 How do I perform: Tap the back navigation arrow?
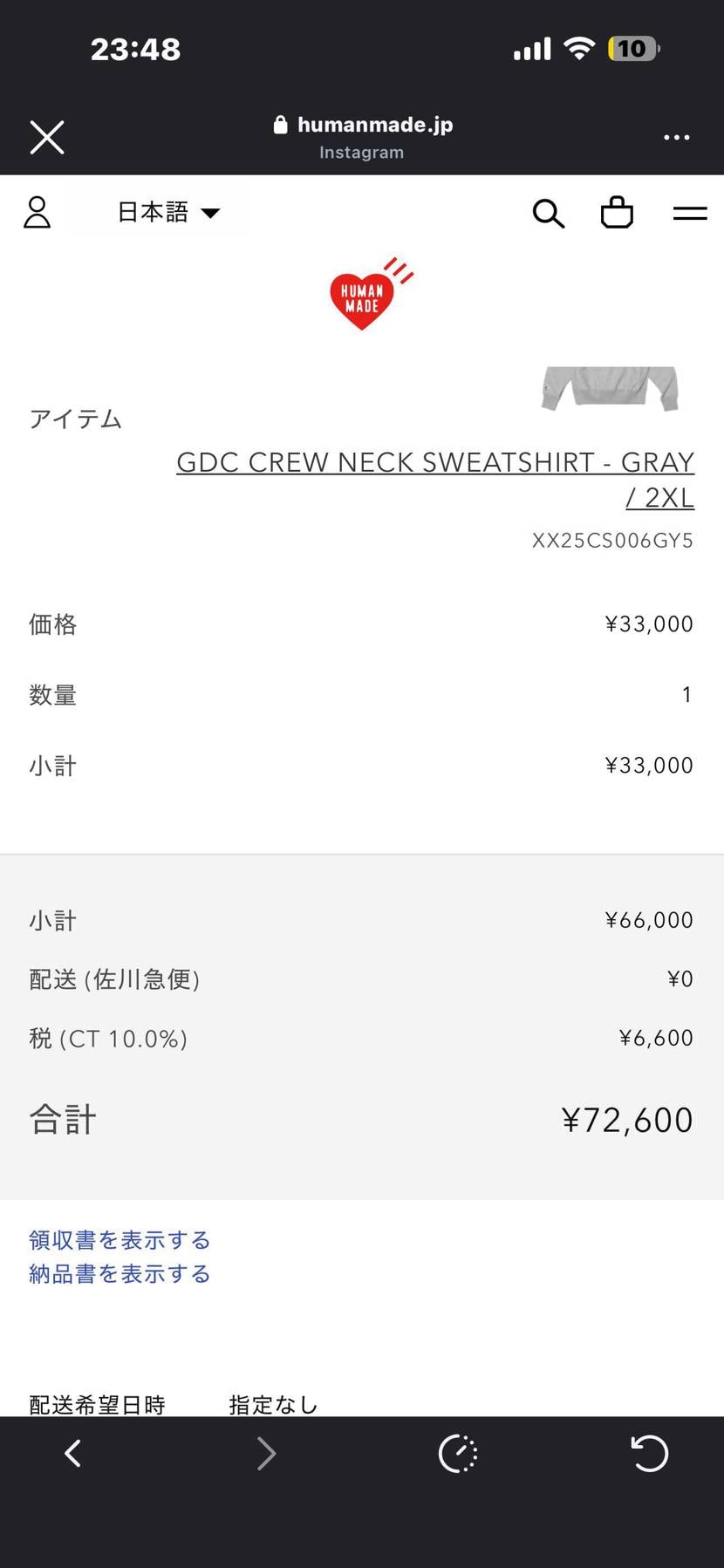tap(72, 1453)
